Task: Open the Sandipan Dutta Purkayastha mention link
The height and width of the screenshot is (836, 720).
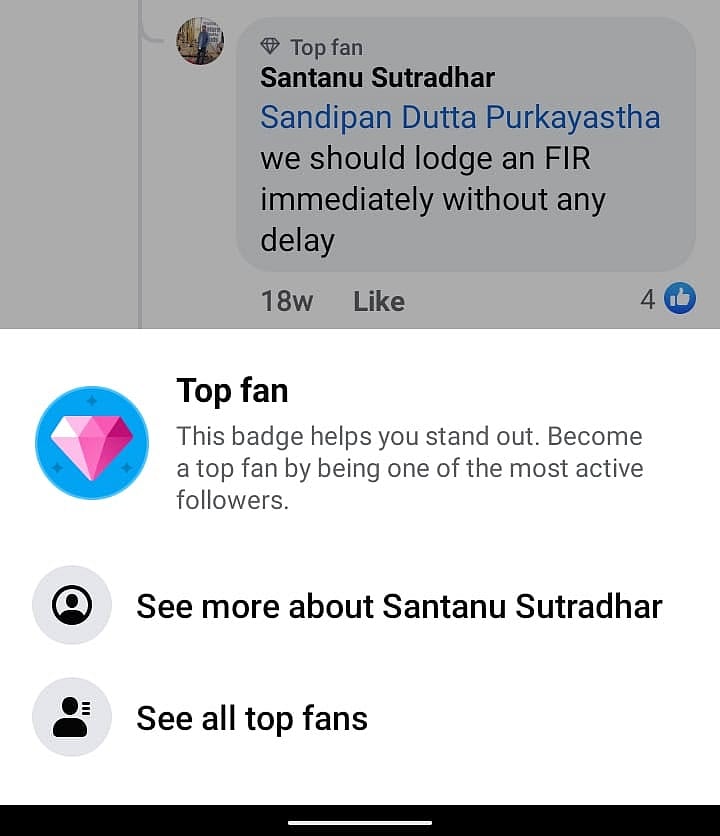Action: click(x=460, y=117)
